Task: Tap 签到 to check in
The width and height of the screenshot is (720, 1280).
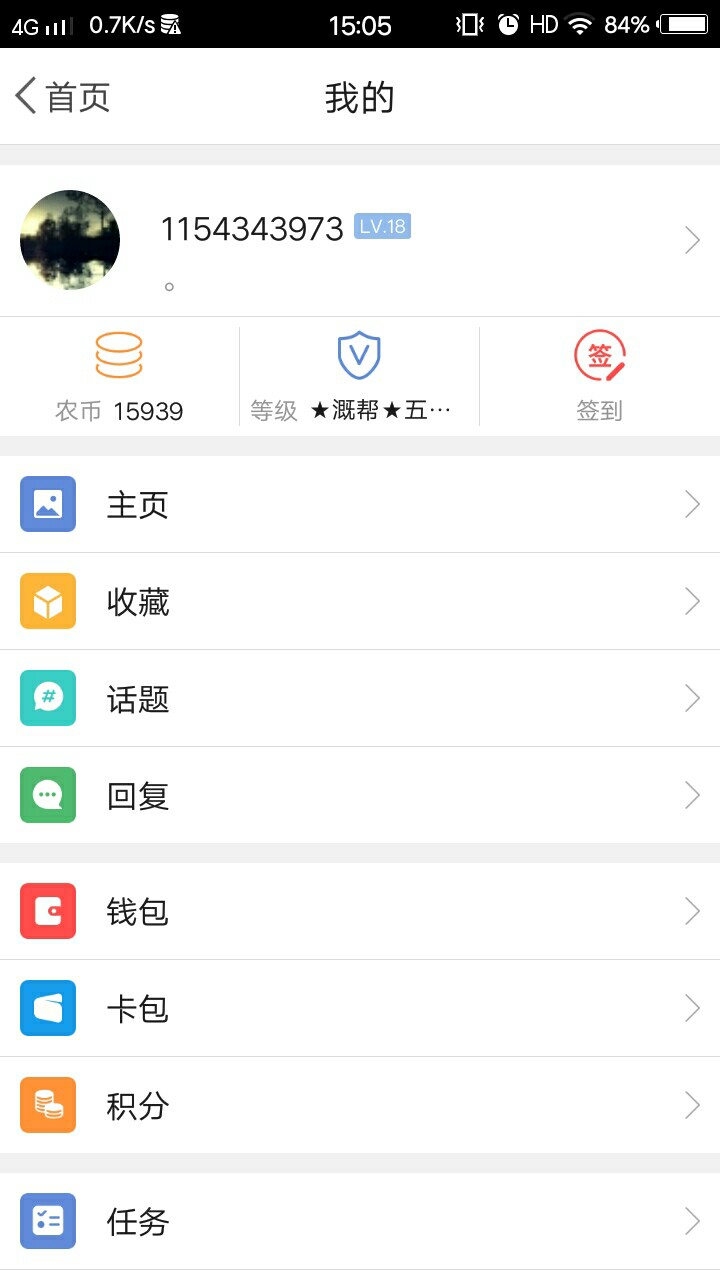Action: click(599, 377)
